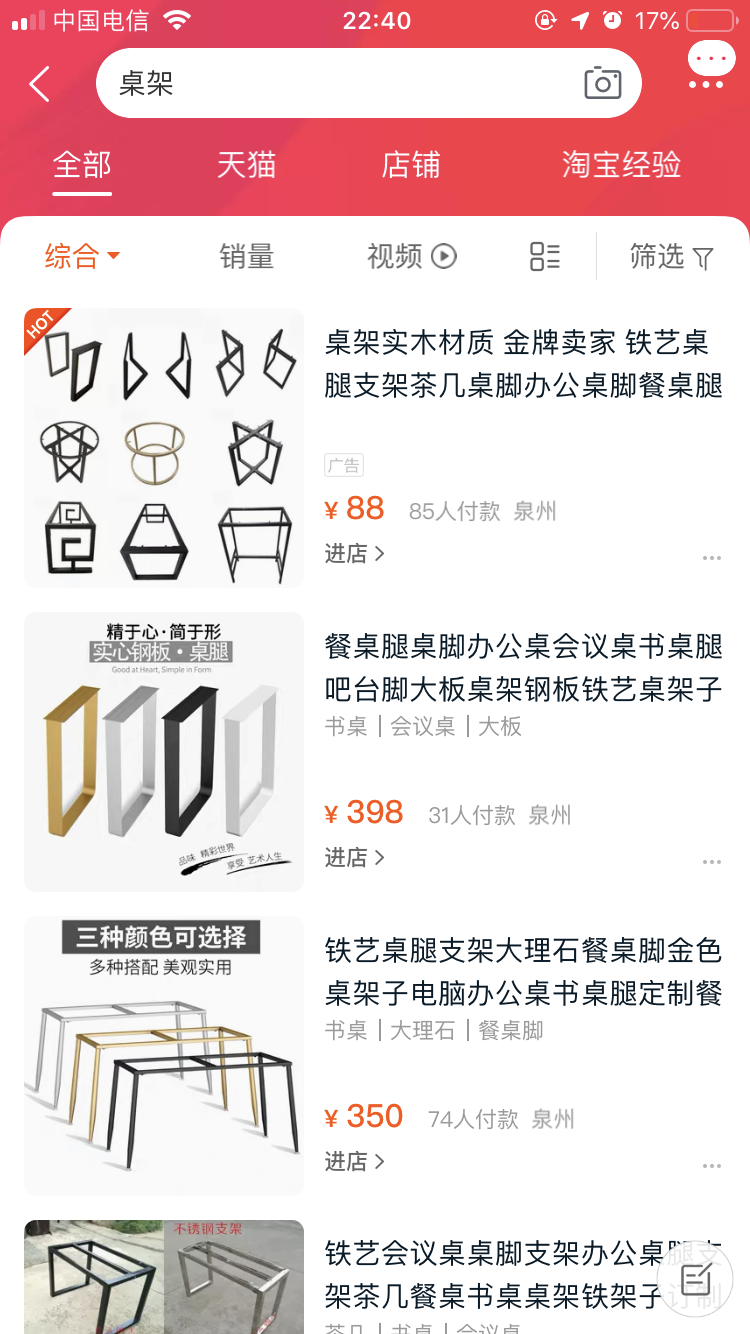Open the messages bubble menu
This screenshot has height=1334, width=750.
711,66
